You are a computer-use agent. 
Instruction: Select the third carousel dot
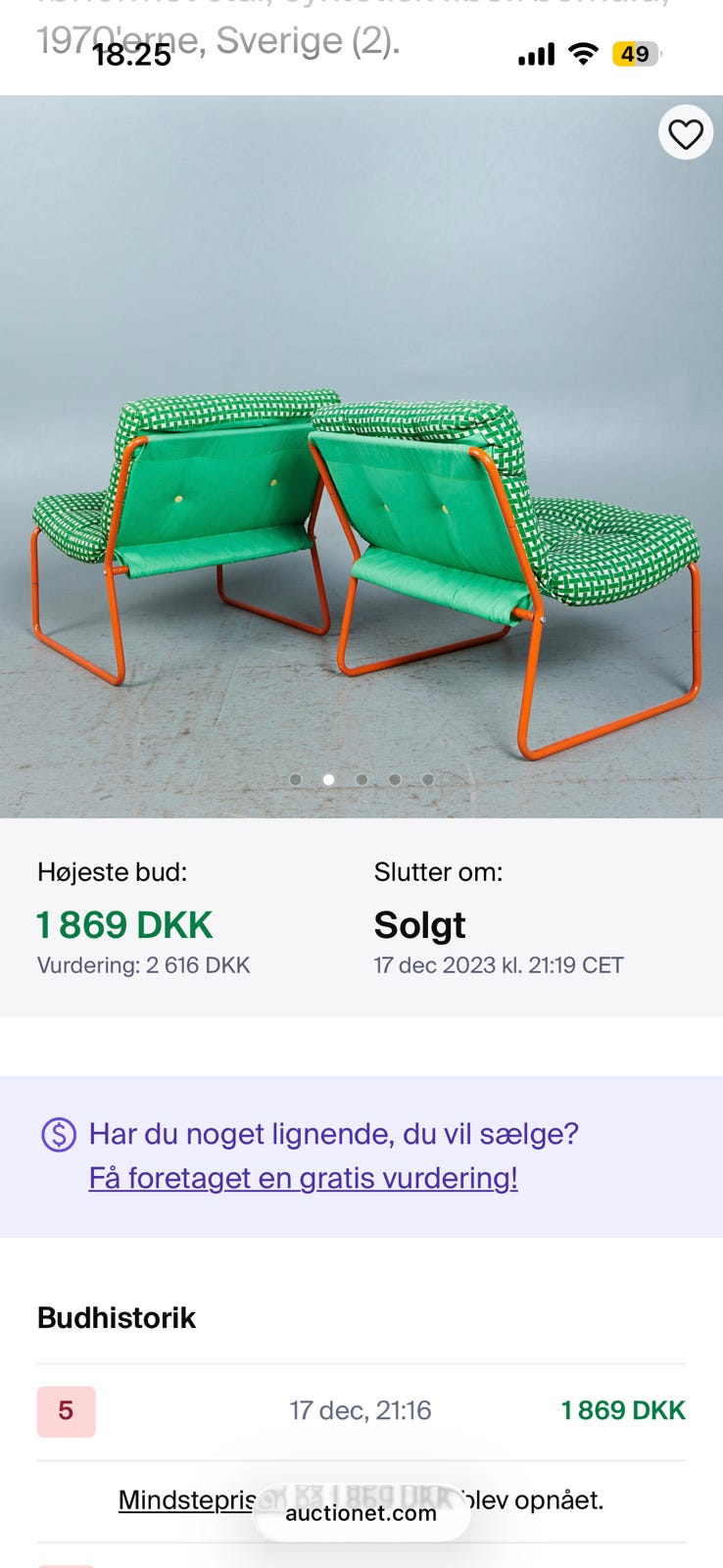click(361, 780)
